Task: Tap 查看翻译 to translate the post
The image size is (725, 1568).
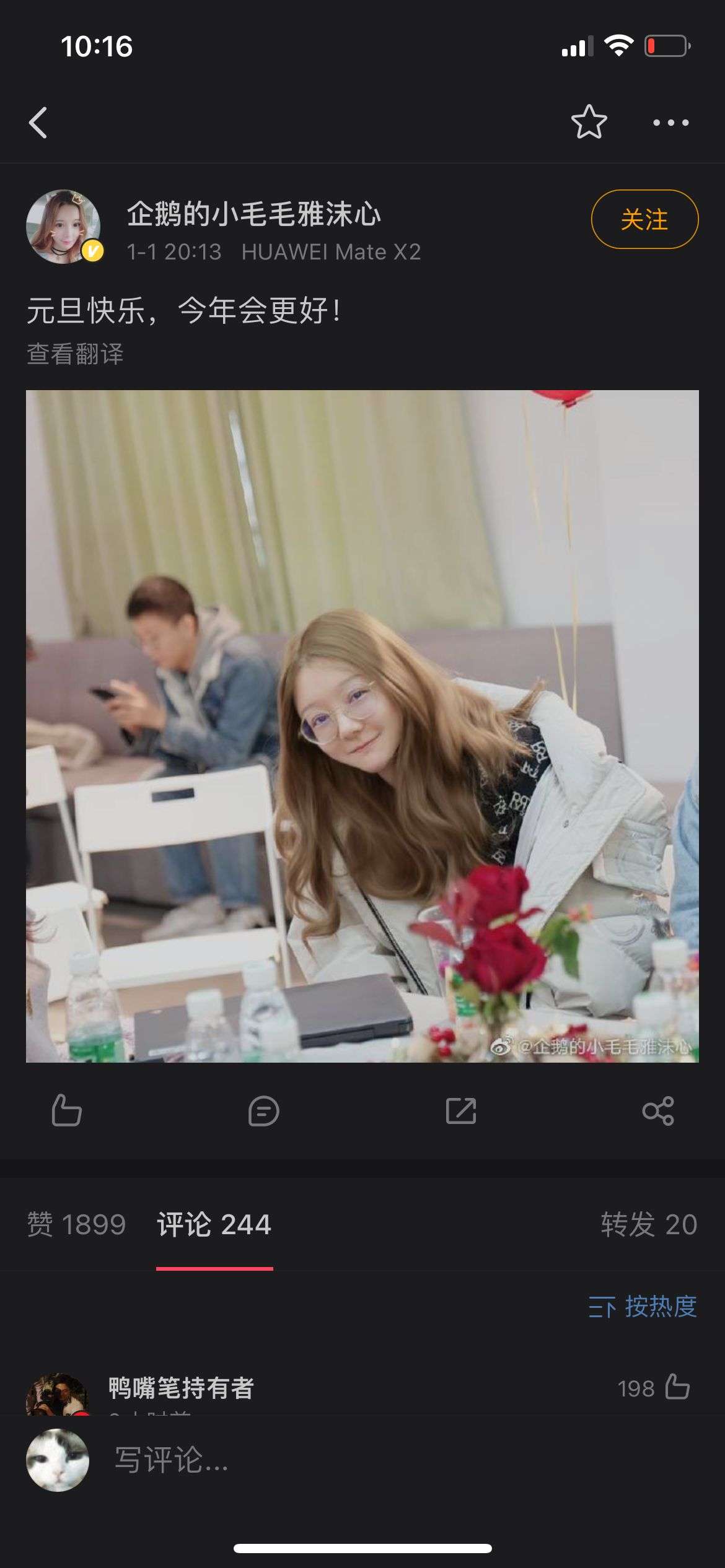Action: pyautogui.click(x=75, y=354)
